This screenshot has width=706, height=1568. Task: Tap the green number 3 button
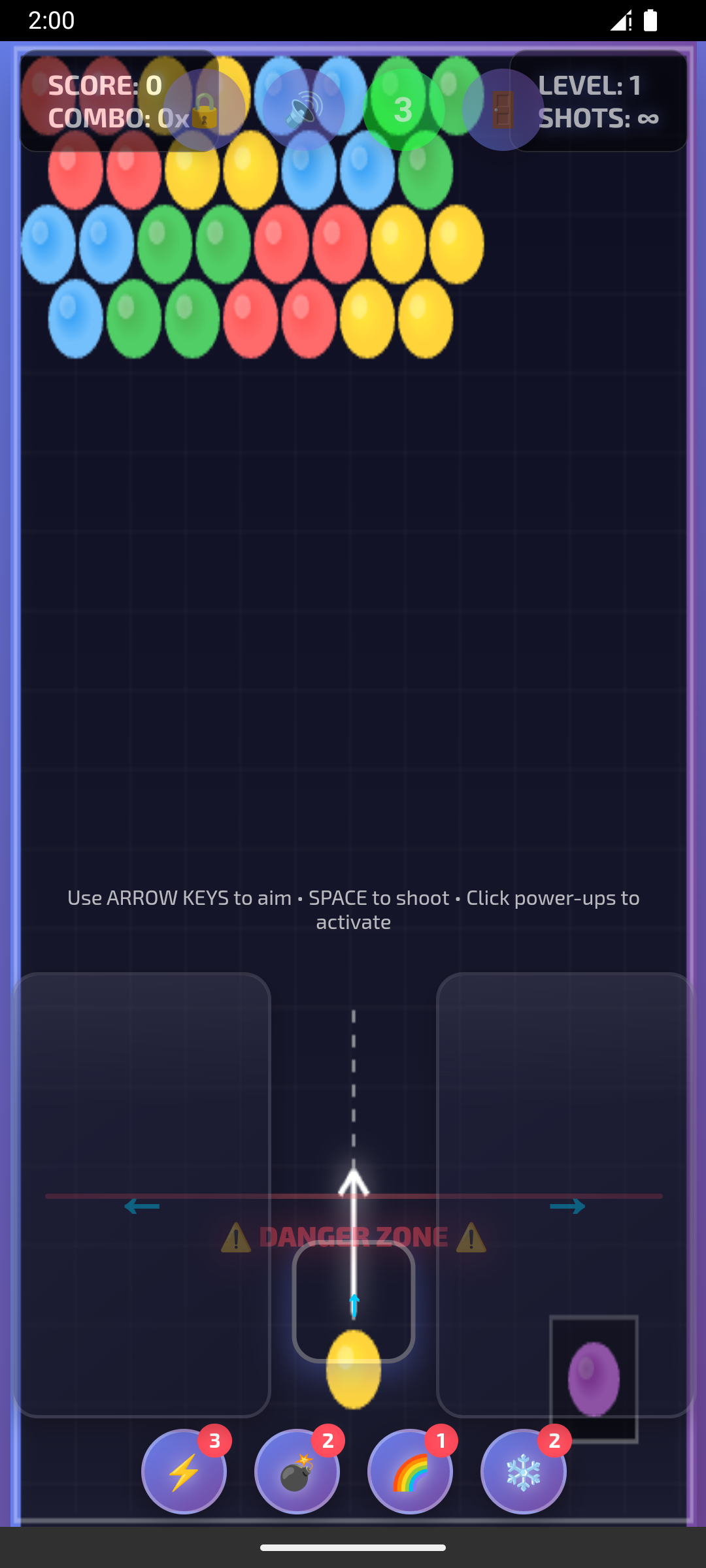tap(403, 110)
